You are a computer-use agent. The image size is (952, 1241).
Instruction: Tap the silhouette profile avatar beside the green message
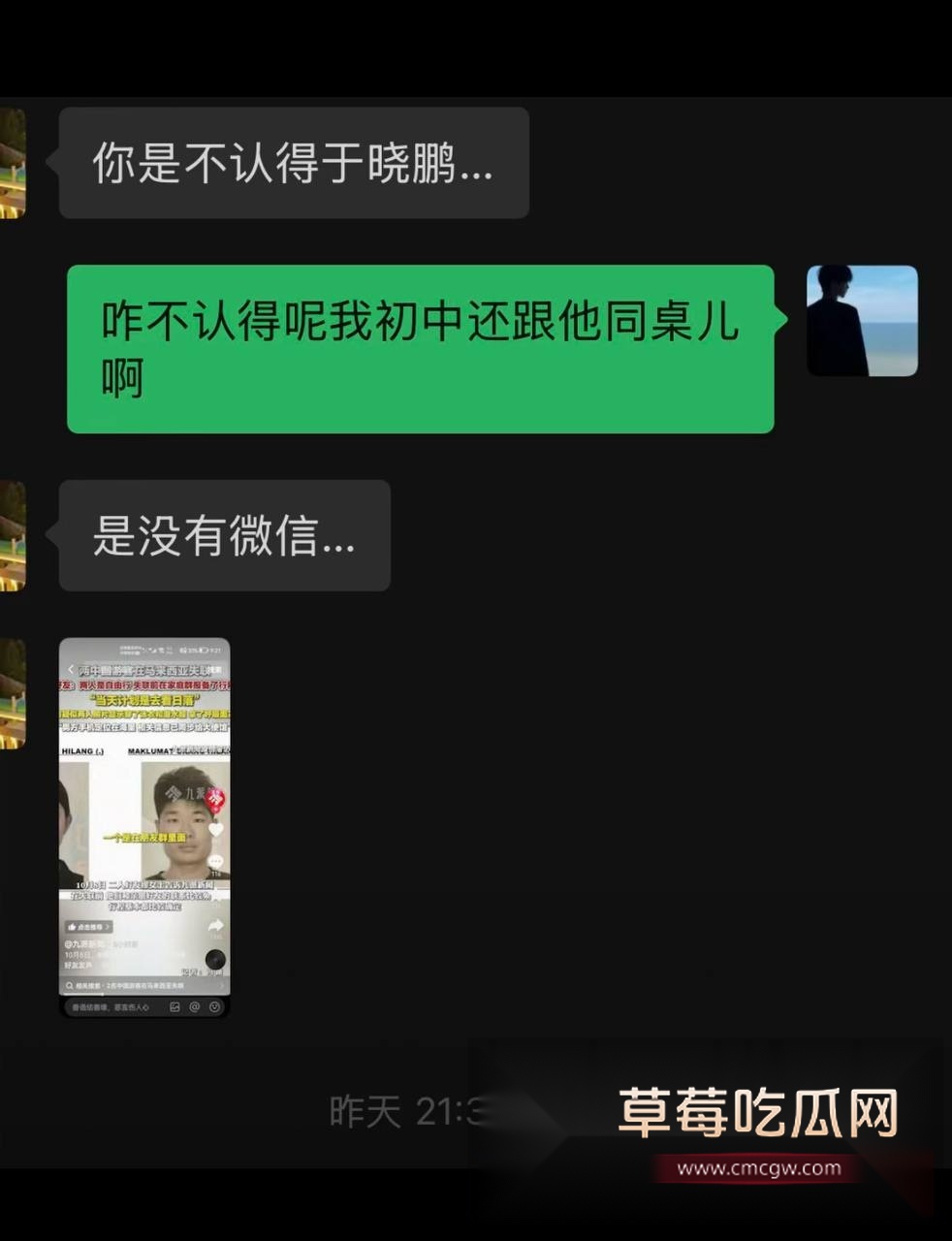tap(862, 321)
